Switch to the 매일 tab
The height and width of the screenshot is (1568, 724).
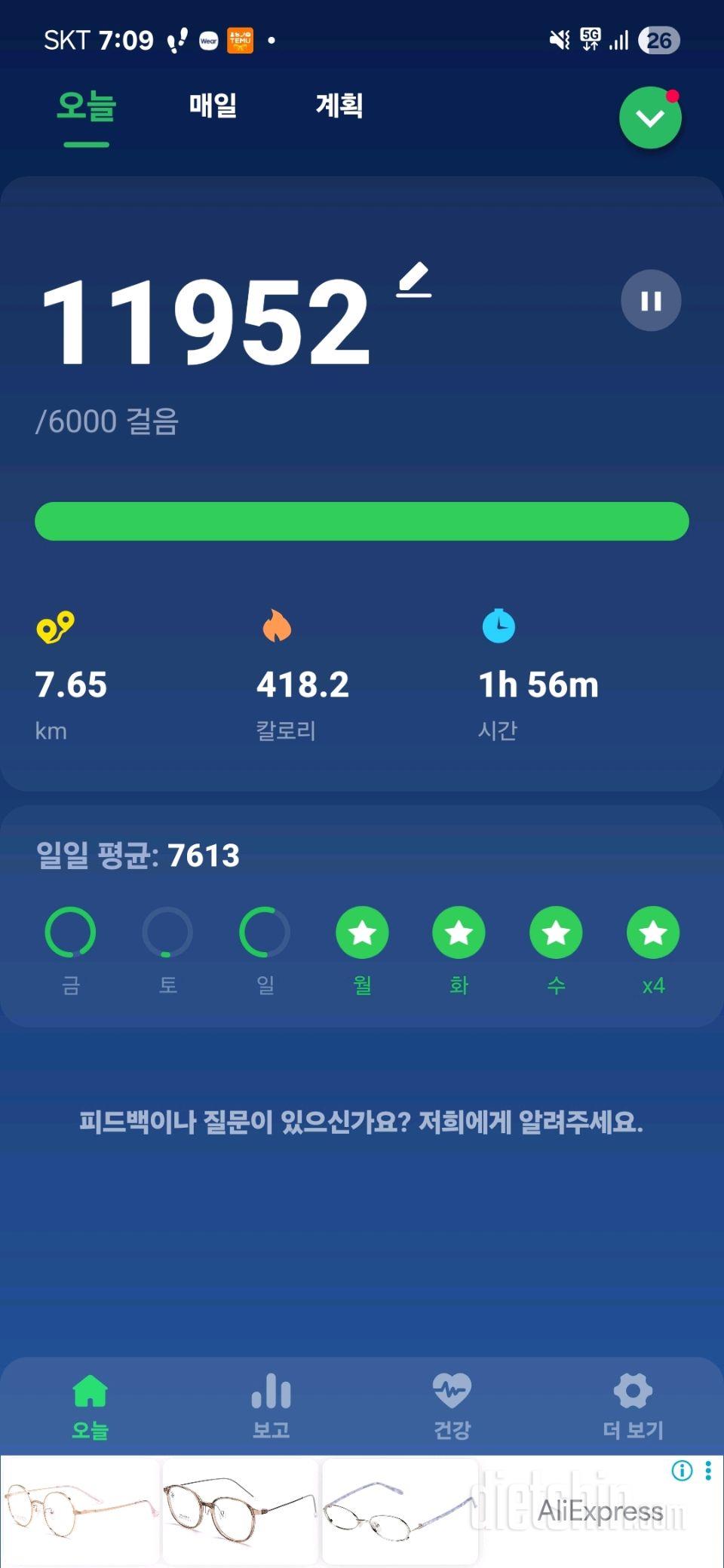click(211, 107)
